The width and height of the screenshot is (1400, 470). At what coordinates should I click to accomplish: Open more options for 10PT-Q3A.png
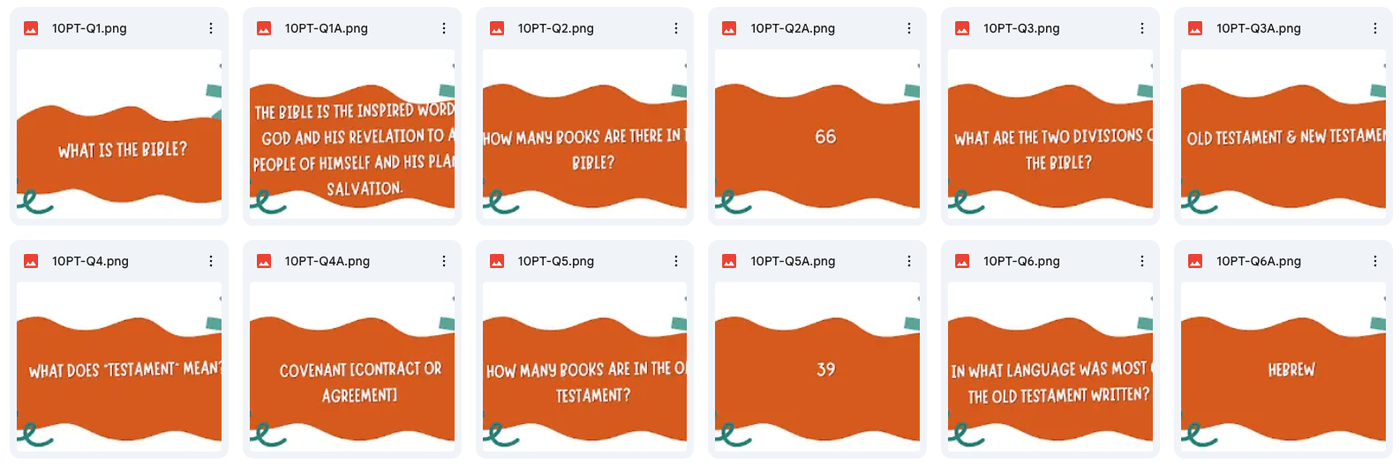coord(1376,29)
